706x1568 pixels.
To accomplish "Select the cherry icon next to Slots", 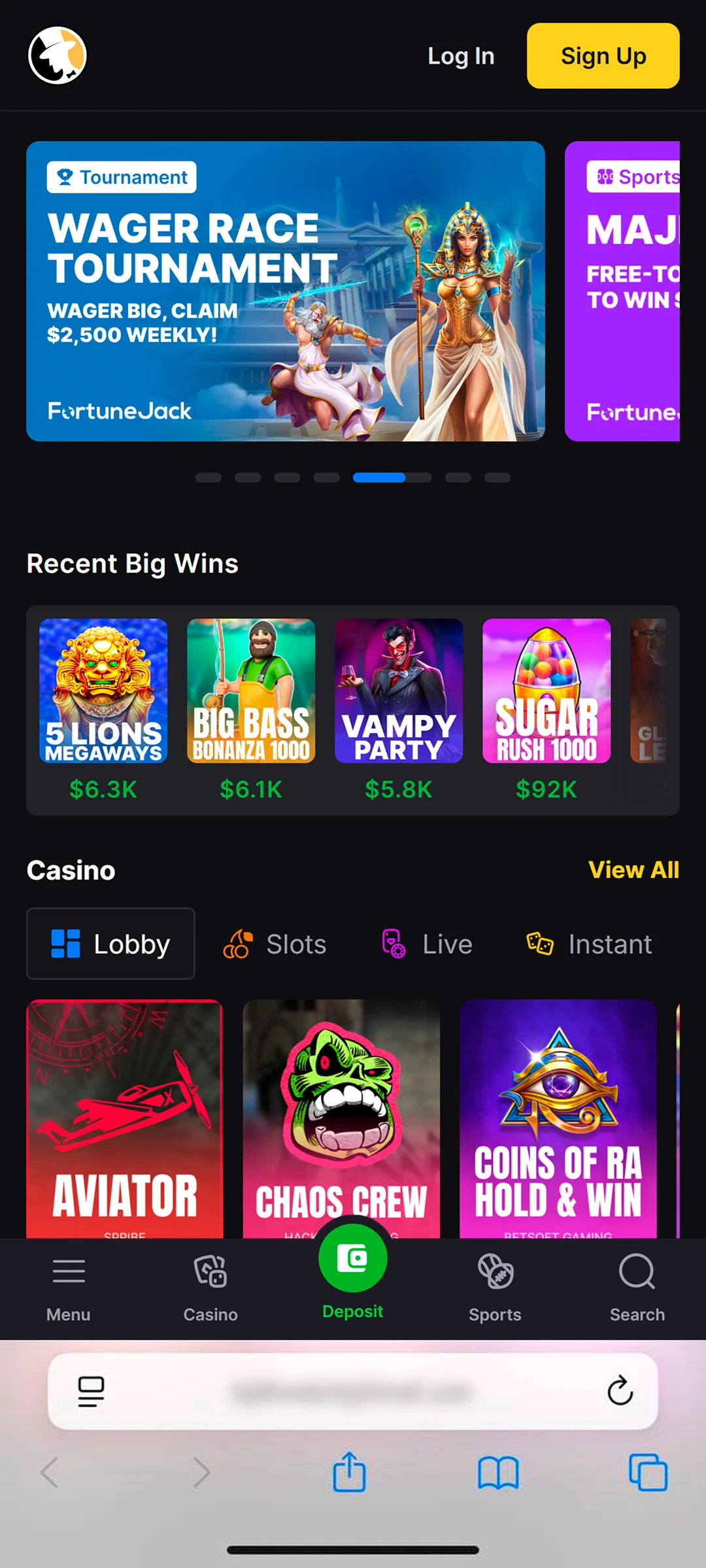I will 237,943.
